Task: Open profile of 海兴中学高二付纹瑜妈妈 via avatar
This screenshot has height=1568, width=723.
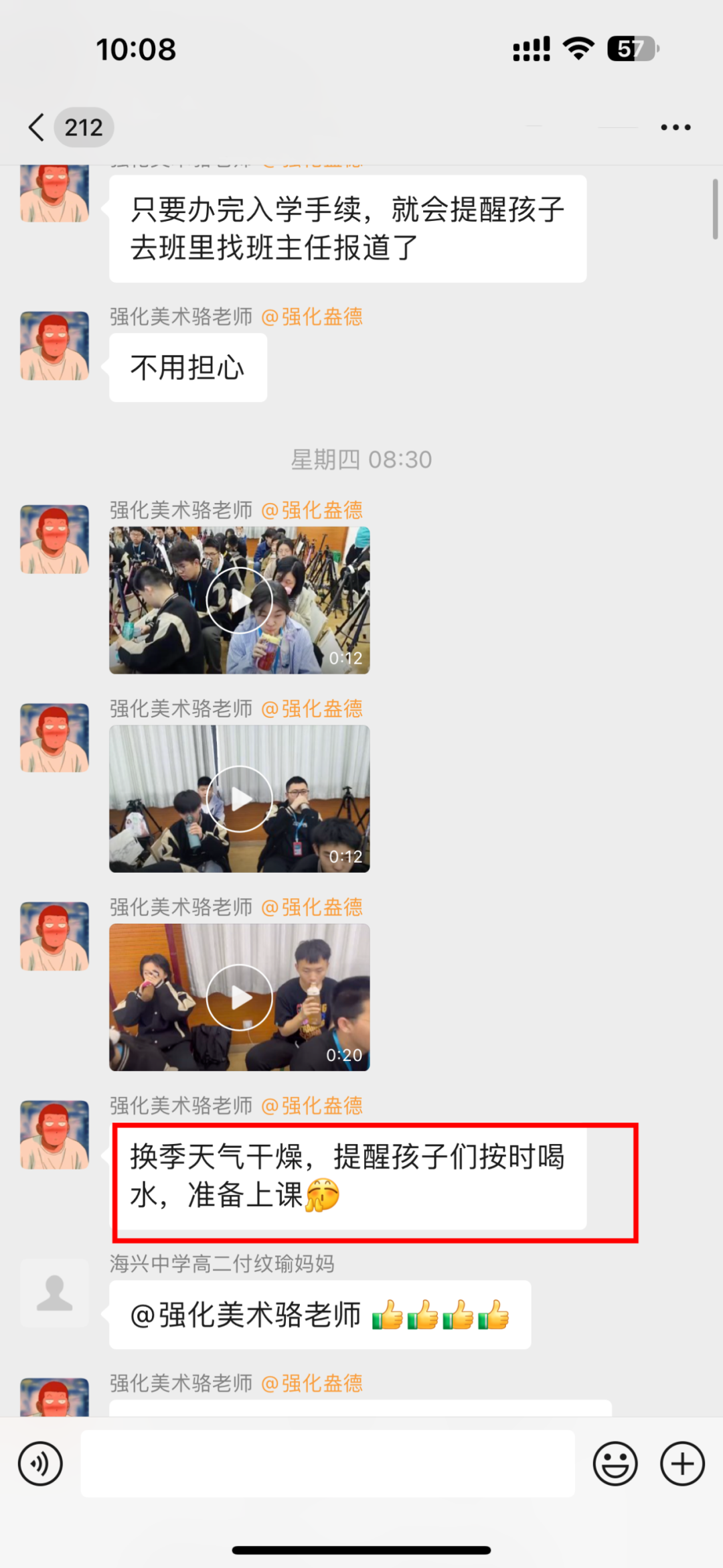Action: coord(54,1293)
